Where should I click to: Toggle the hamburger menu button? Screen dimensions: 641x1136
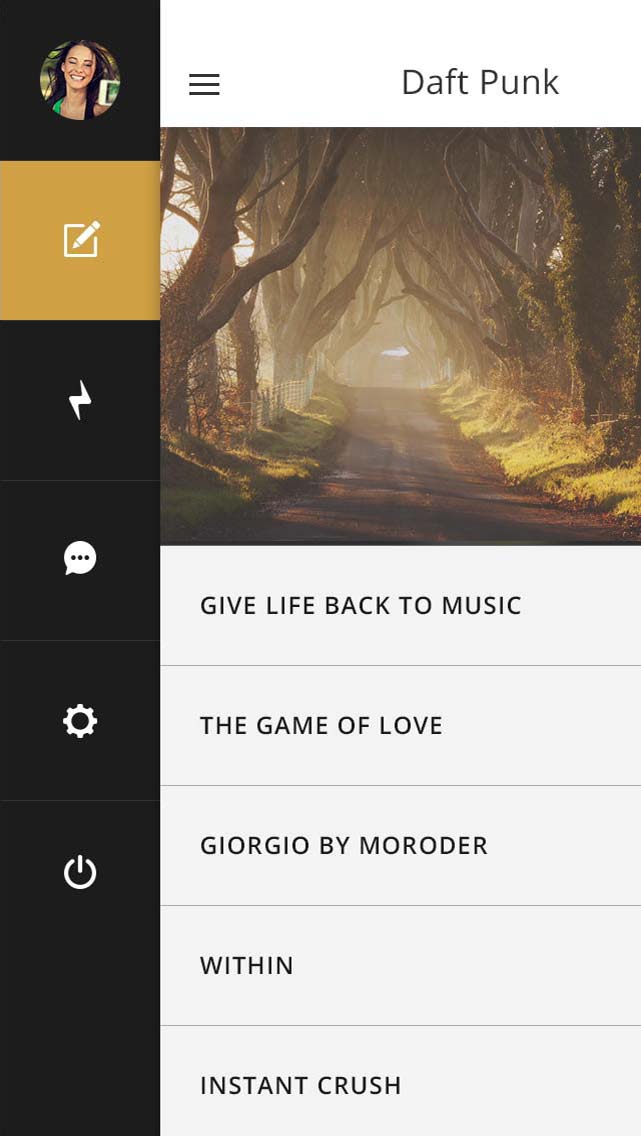(204, 84)
